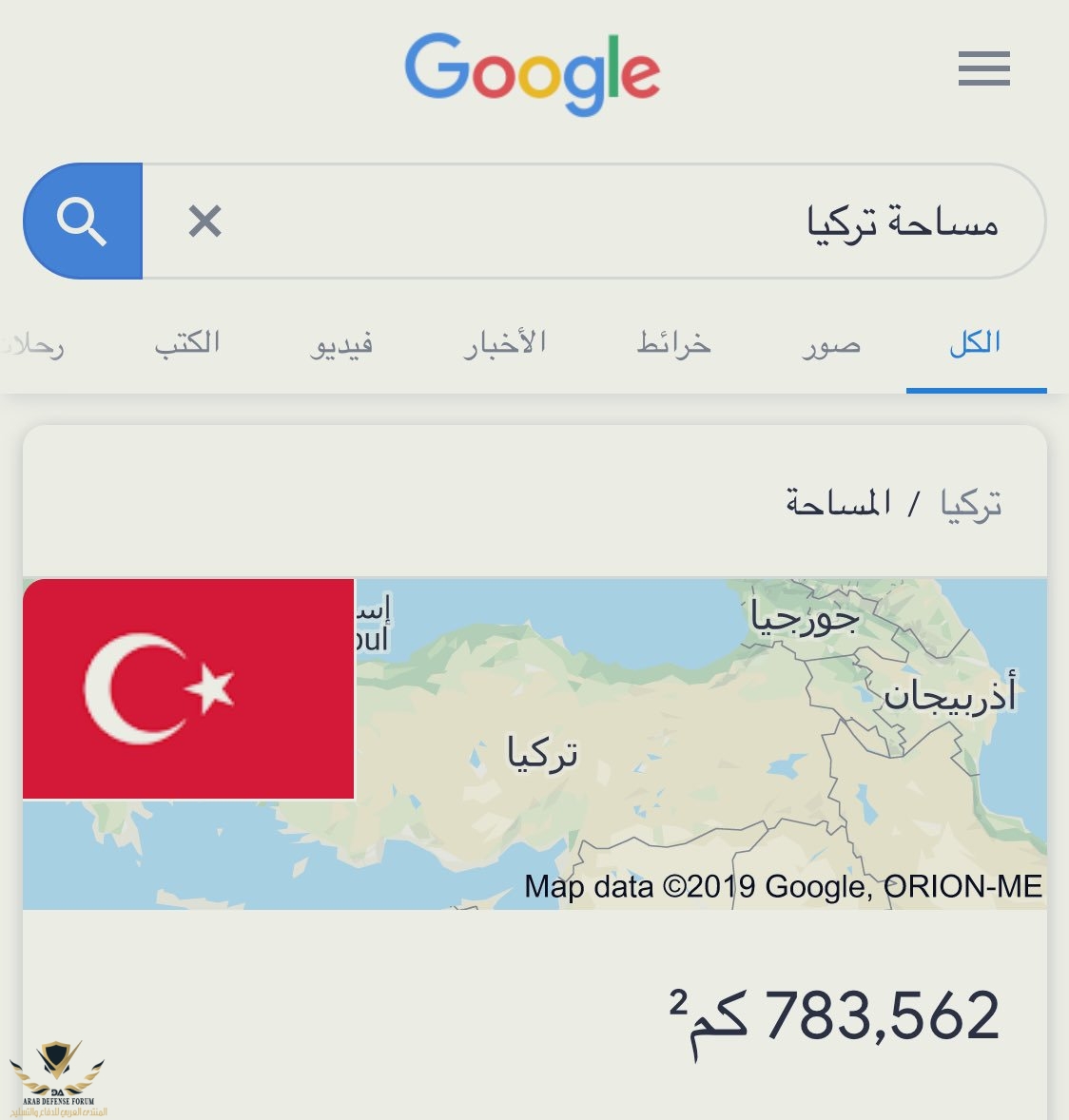The height and width of the screenshot is (1120, 1069).
Task: Select the فيديو tab
Action: (341, 343)
